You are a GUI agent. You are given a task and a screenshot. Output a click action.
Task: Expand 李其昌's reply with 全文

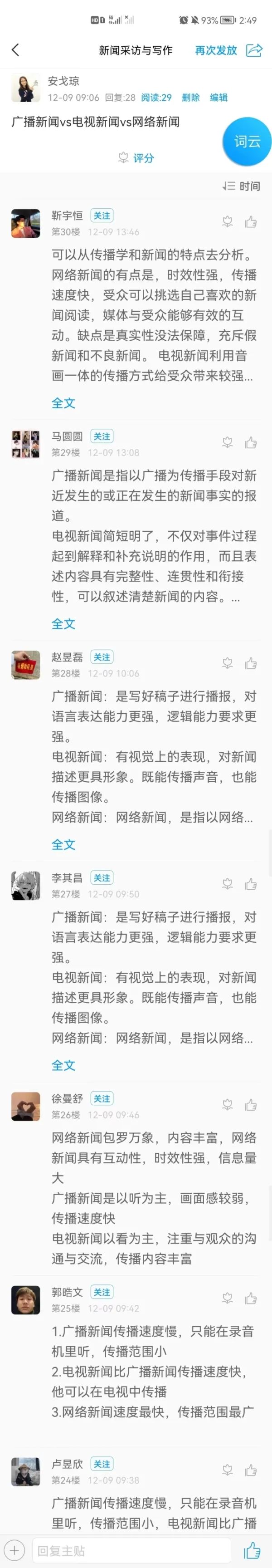click(63, 1064)
